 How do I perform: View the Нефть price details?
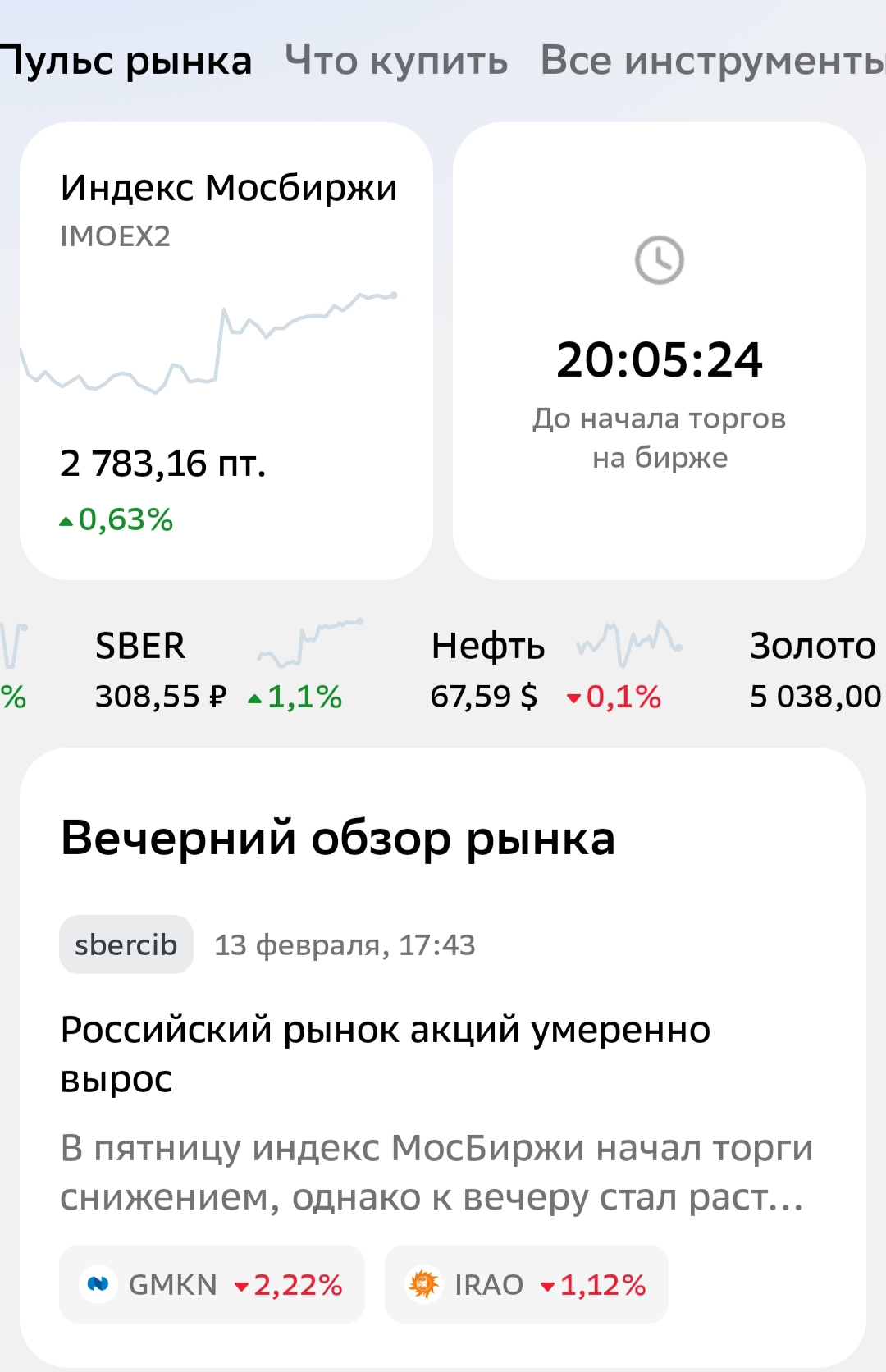pyautogui.click(x=546, y=670)
